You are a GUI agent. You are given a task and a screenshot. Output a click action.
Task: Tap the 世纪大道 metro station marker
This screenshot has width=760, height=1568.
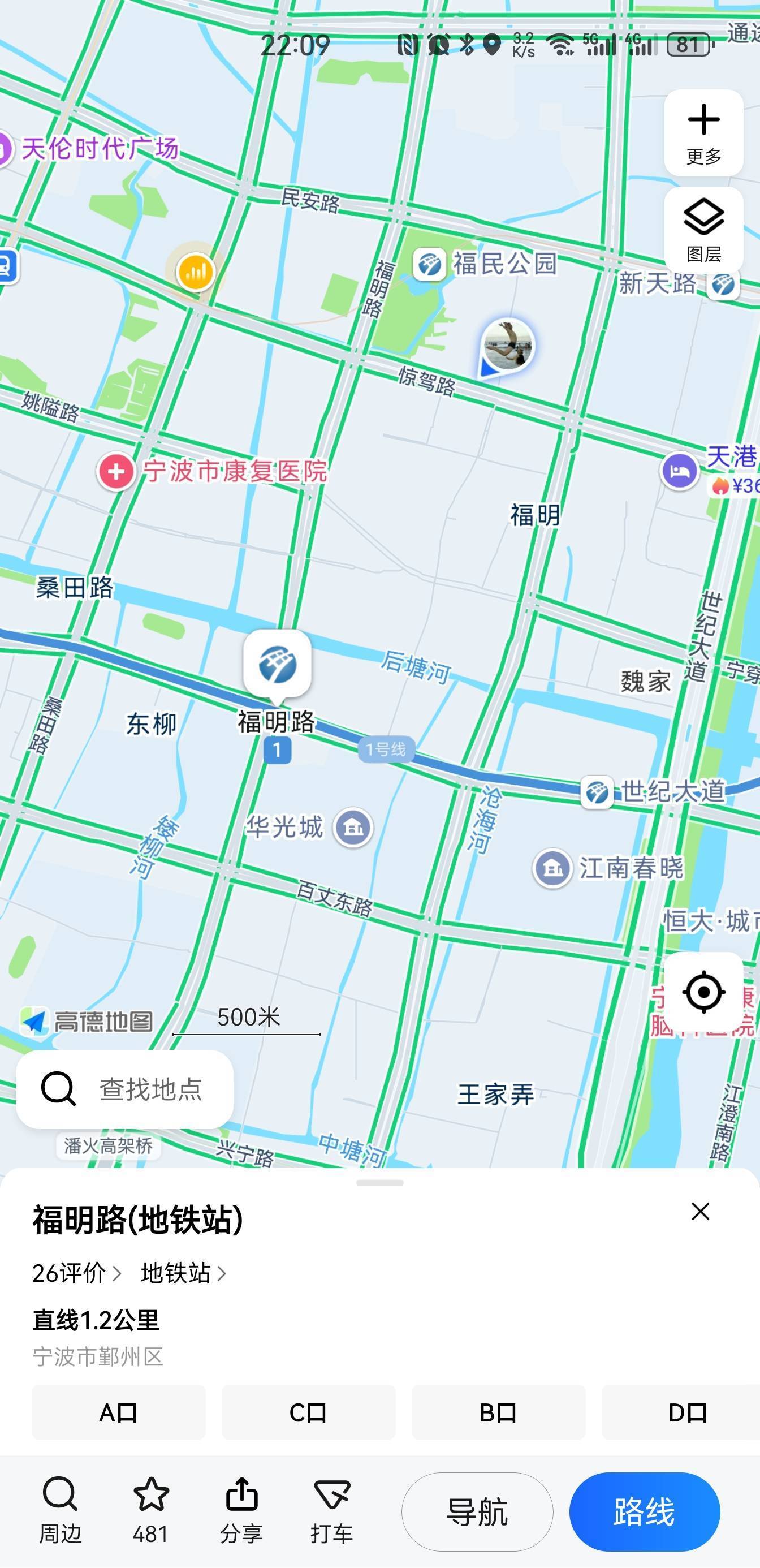597,792
